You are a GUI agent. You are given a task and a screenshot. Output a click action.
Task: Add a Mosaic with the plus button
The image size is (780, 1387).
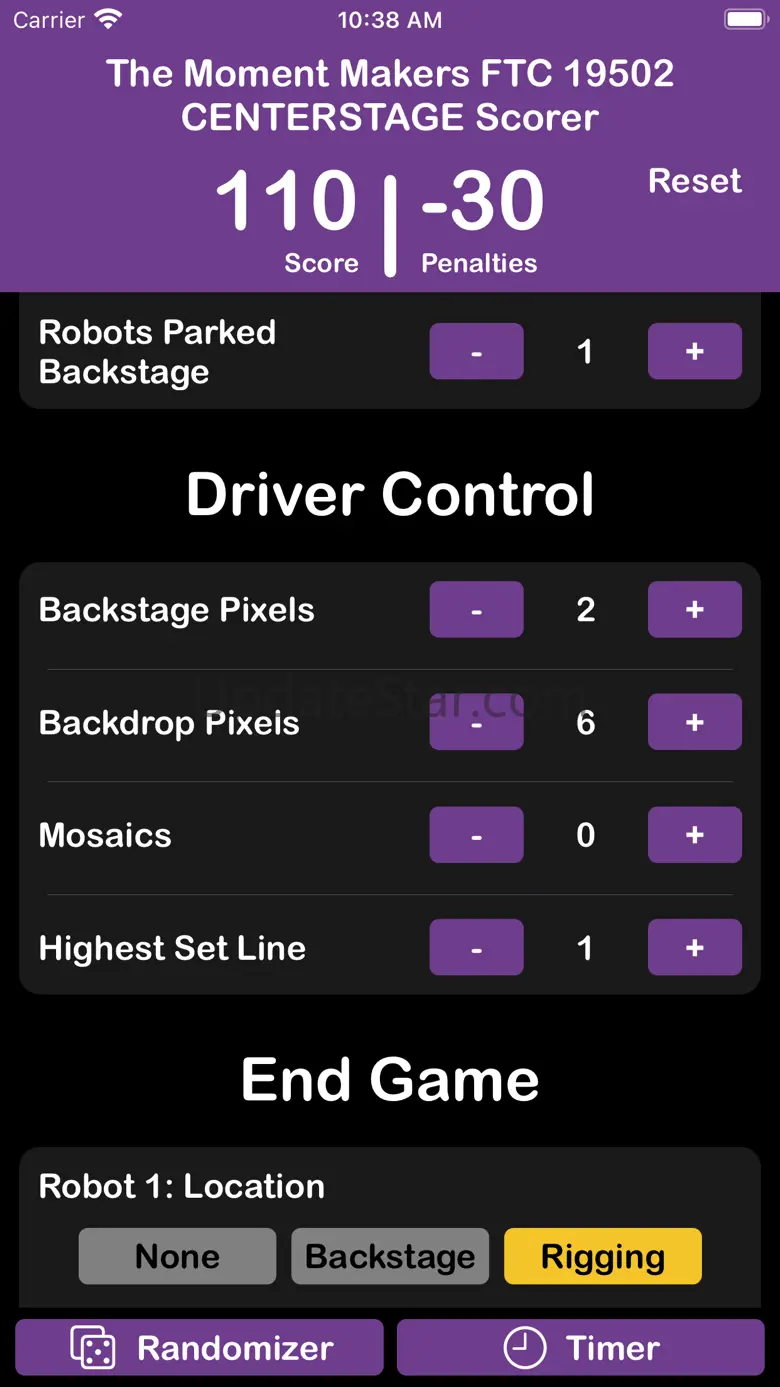point(695,835)
